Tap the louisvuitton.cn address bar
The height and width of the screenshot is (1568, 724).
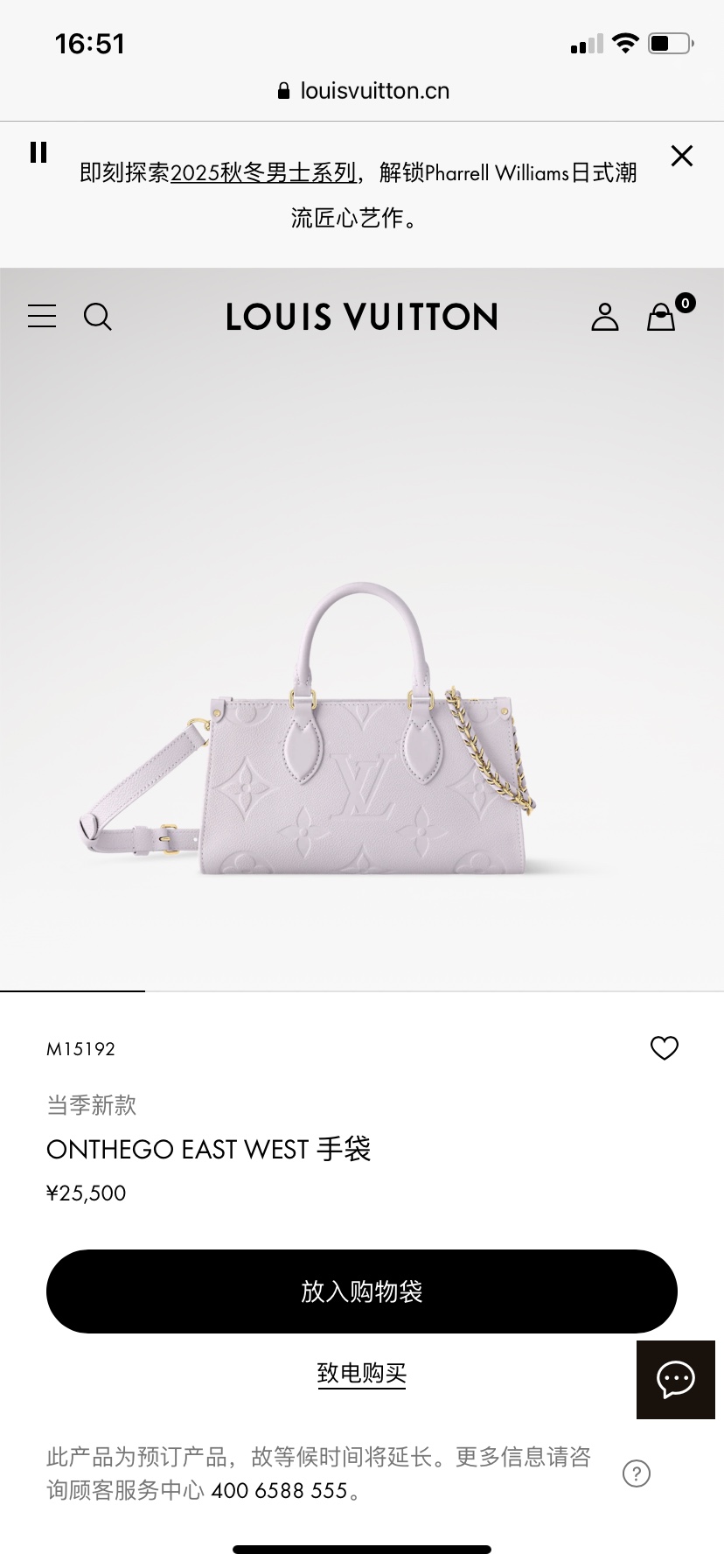362,91
